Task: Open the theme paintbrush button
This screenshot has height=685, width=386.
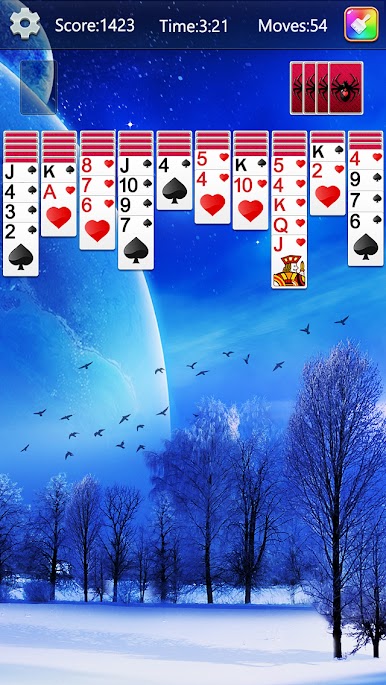Action: coord(361,24)
